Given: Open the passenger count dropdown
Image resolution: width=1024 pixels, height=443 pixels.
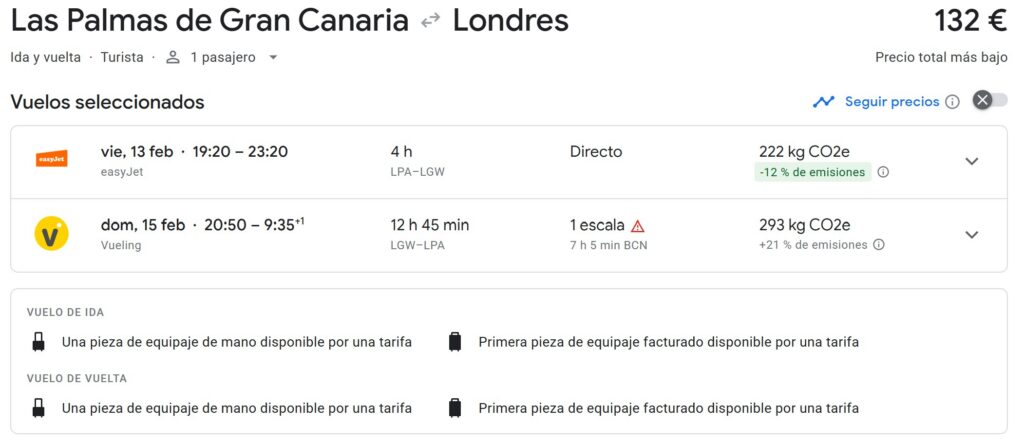Looking at the screenshot, I should click(x=222, y=58).
